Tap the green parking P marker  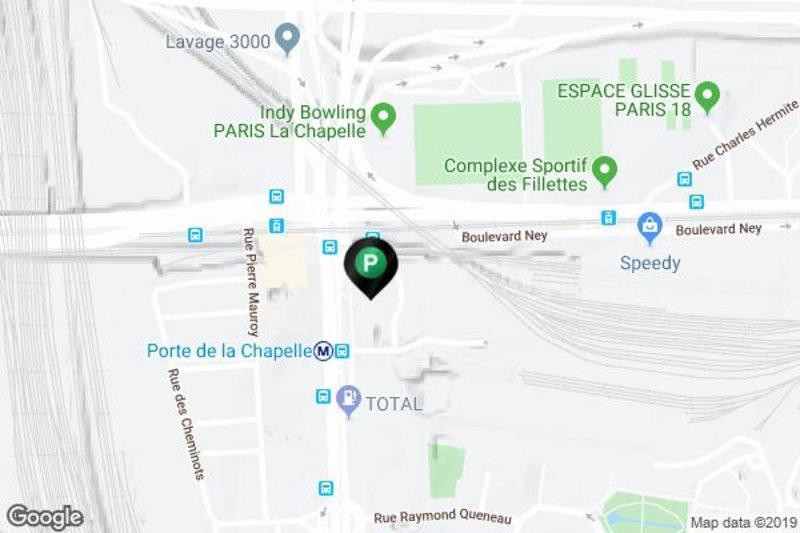coord(371,264)
